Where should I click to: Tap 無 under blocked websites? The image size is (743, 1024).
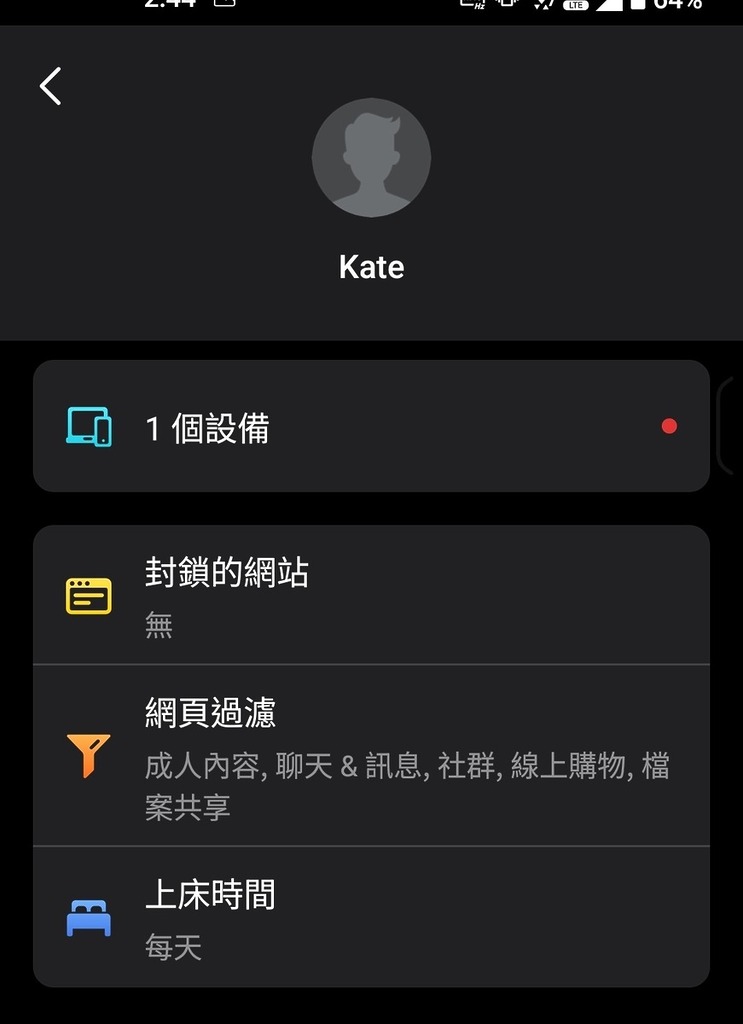160,624
